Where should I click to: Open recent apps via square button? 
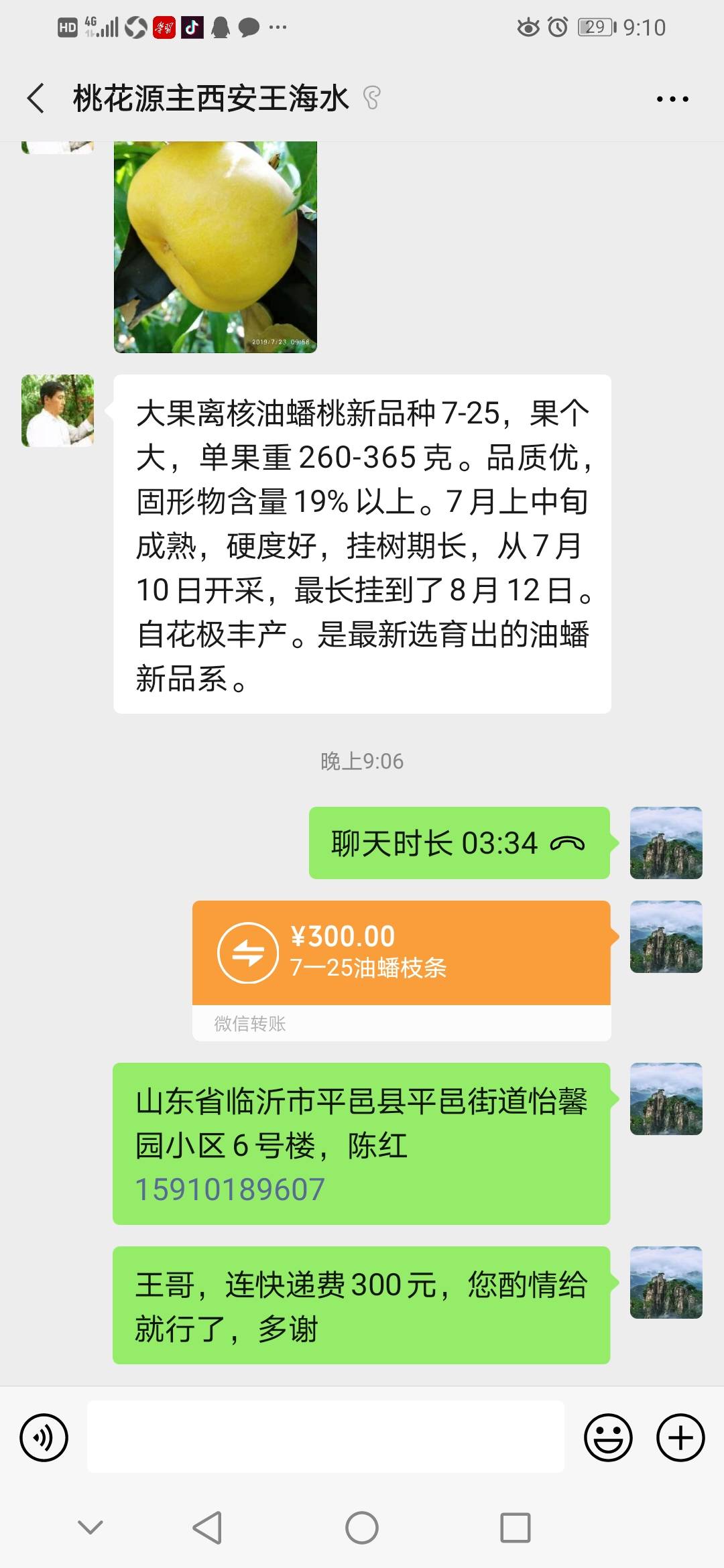[x=516, y=1528]
